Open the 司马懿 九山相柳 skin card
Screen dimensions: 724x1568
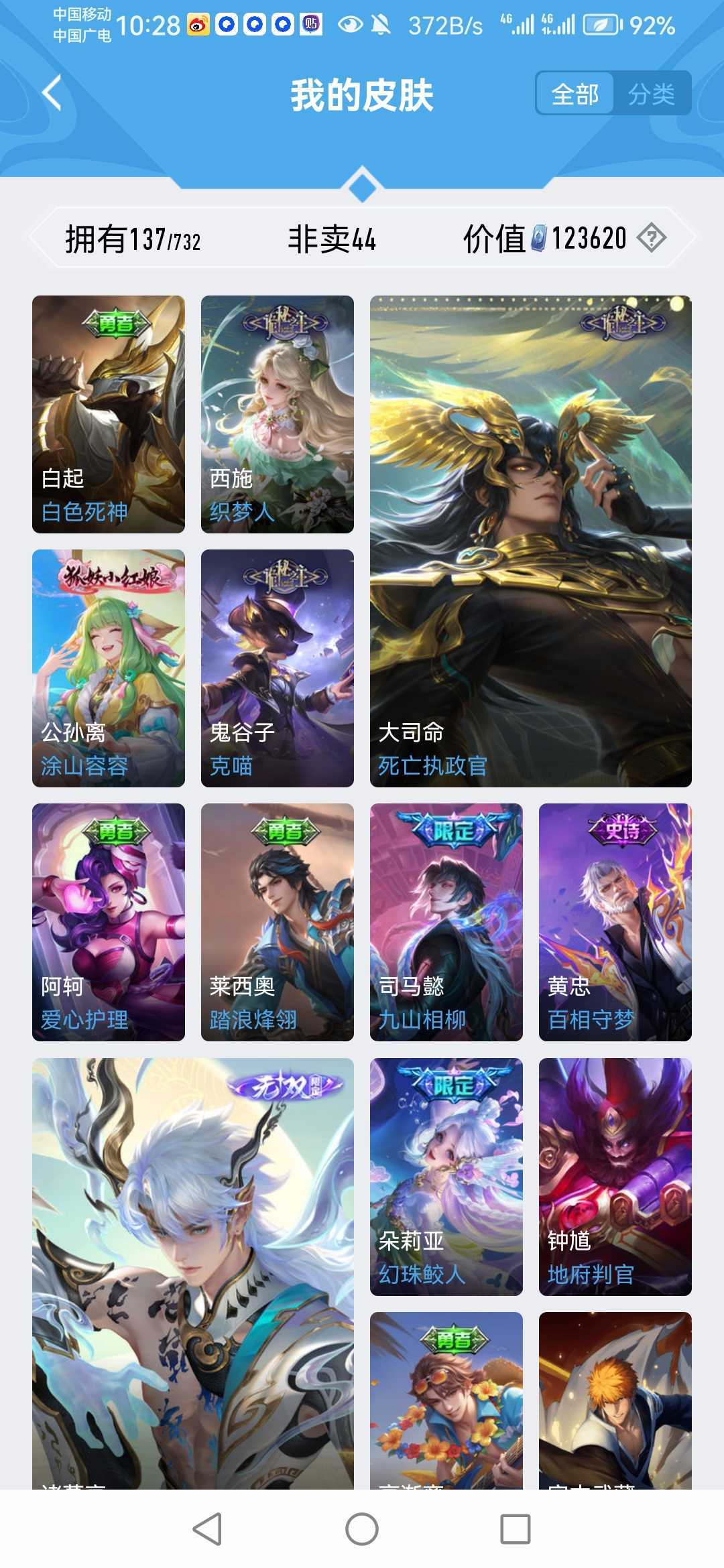click(446, 922)
